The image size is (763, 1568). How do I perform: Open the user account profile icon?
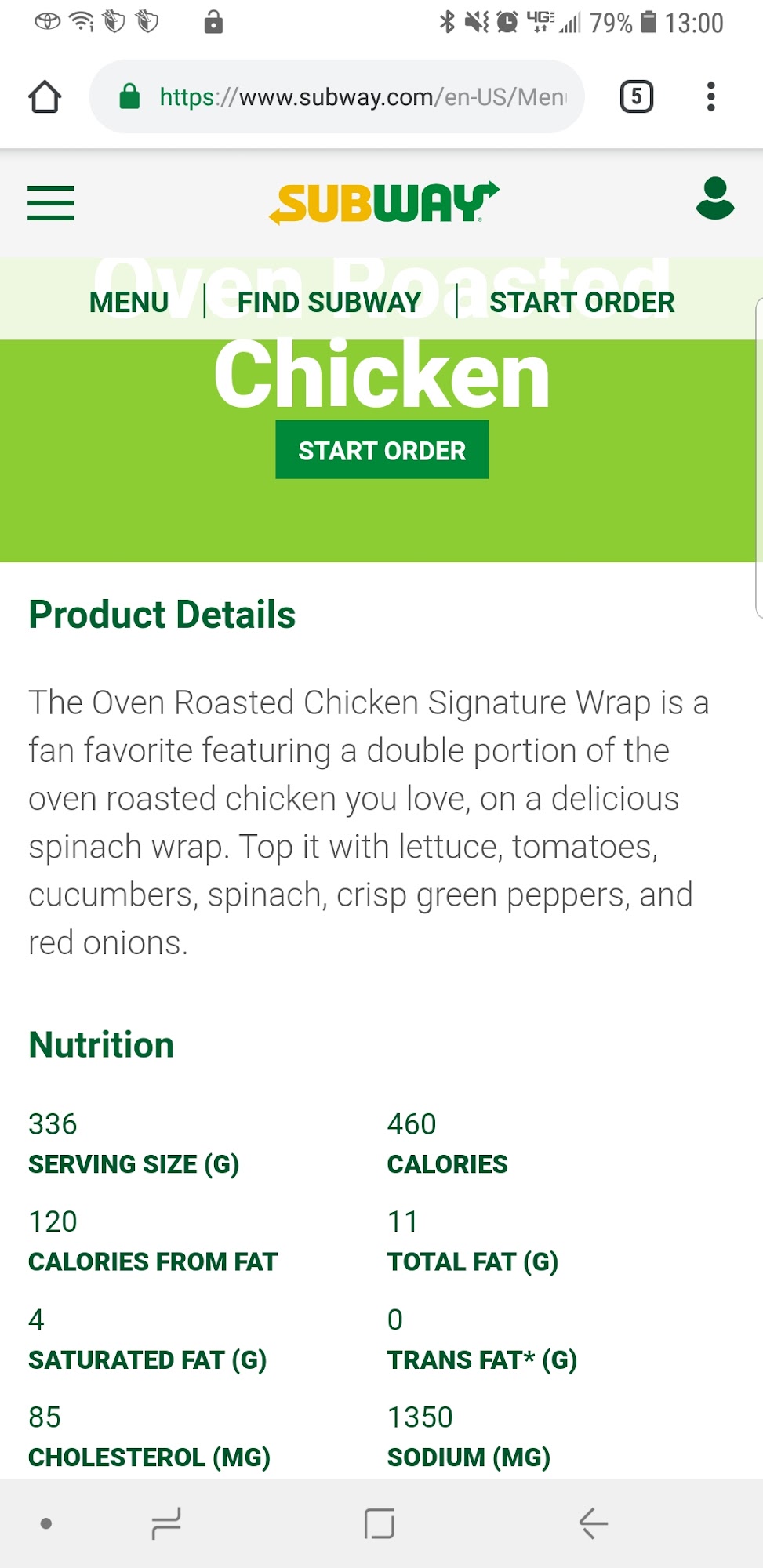point(715,198)
